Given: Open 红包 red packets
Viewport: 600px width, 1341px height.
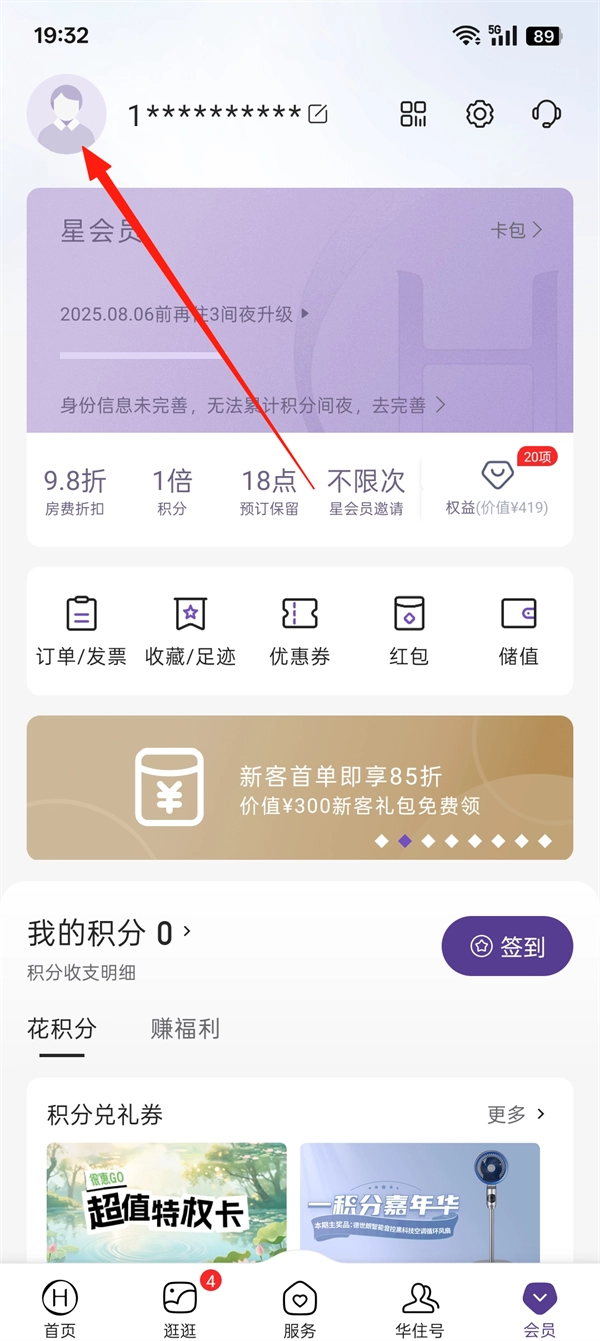Looking at the screenshot, I should point(409,630).
